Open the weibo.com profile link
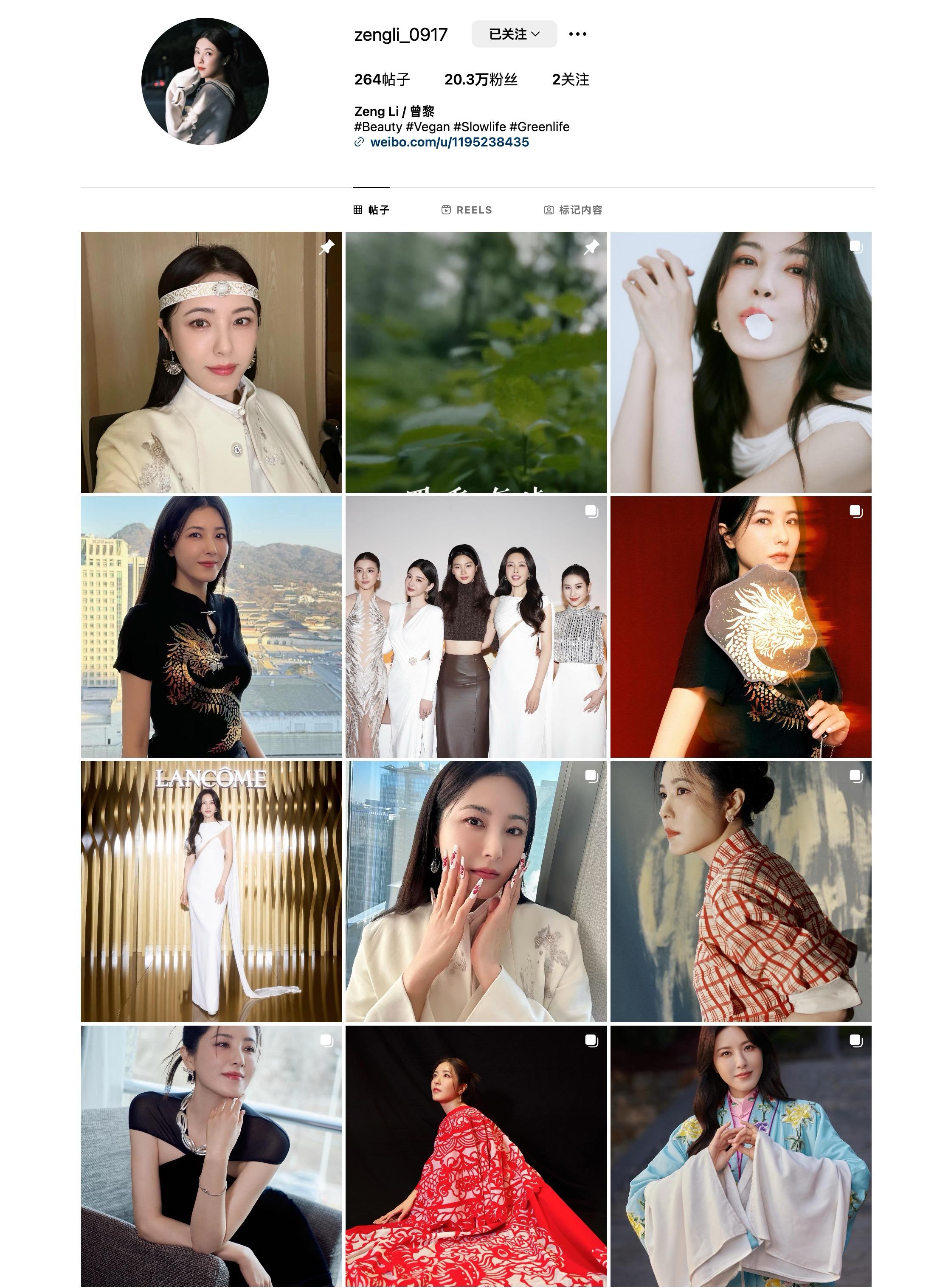This screenshot has width=951, height=1288. pyautogui.click(x=449, y=142)
